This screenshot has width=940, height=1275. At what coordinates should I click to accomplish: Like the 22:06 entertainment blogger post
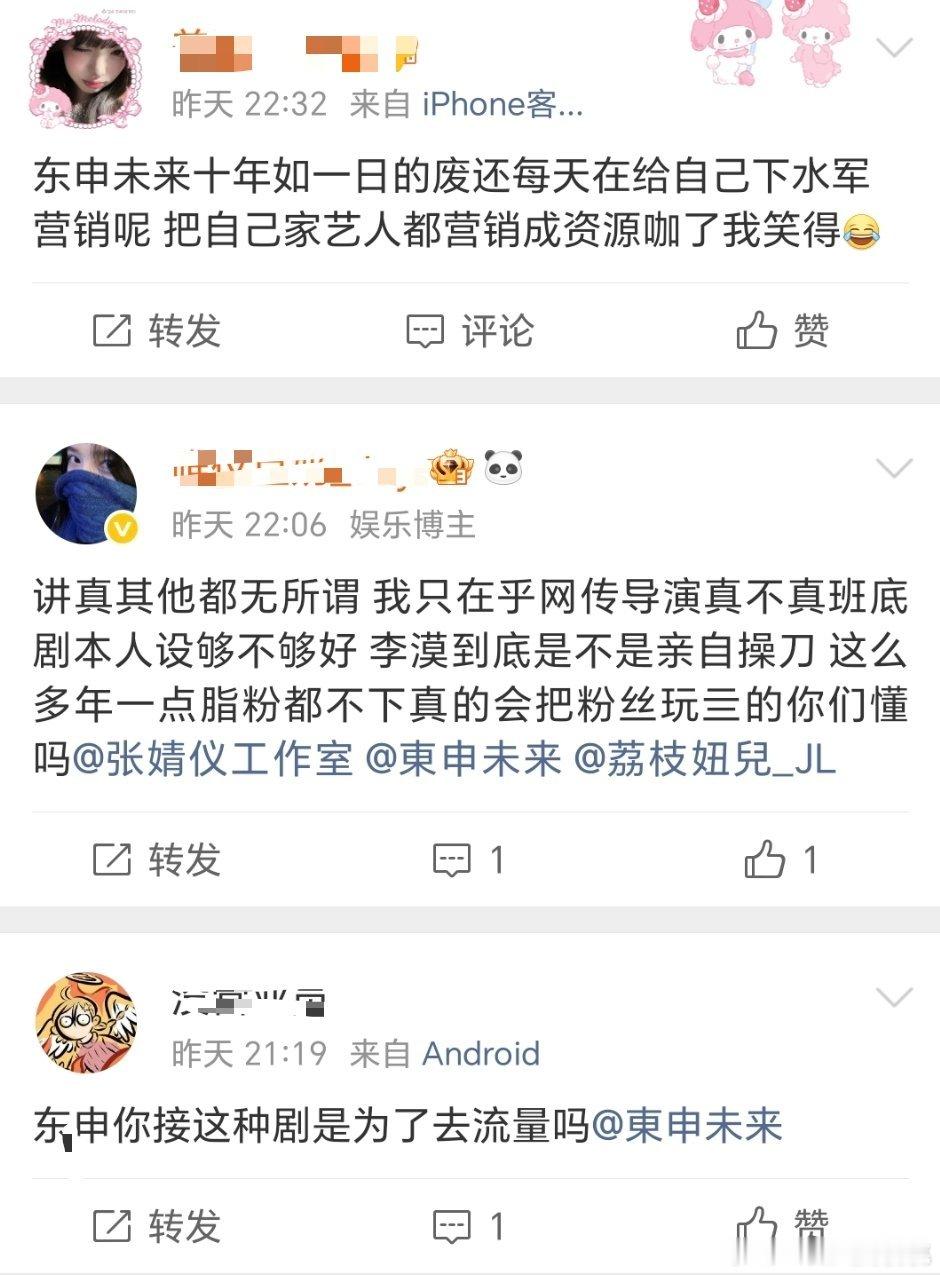[x=782, y=859]
